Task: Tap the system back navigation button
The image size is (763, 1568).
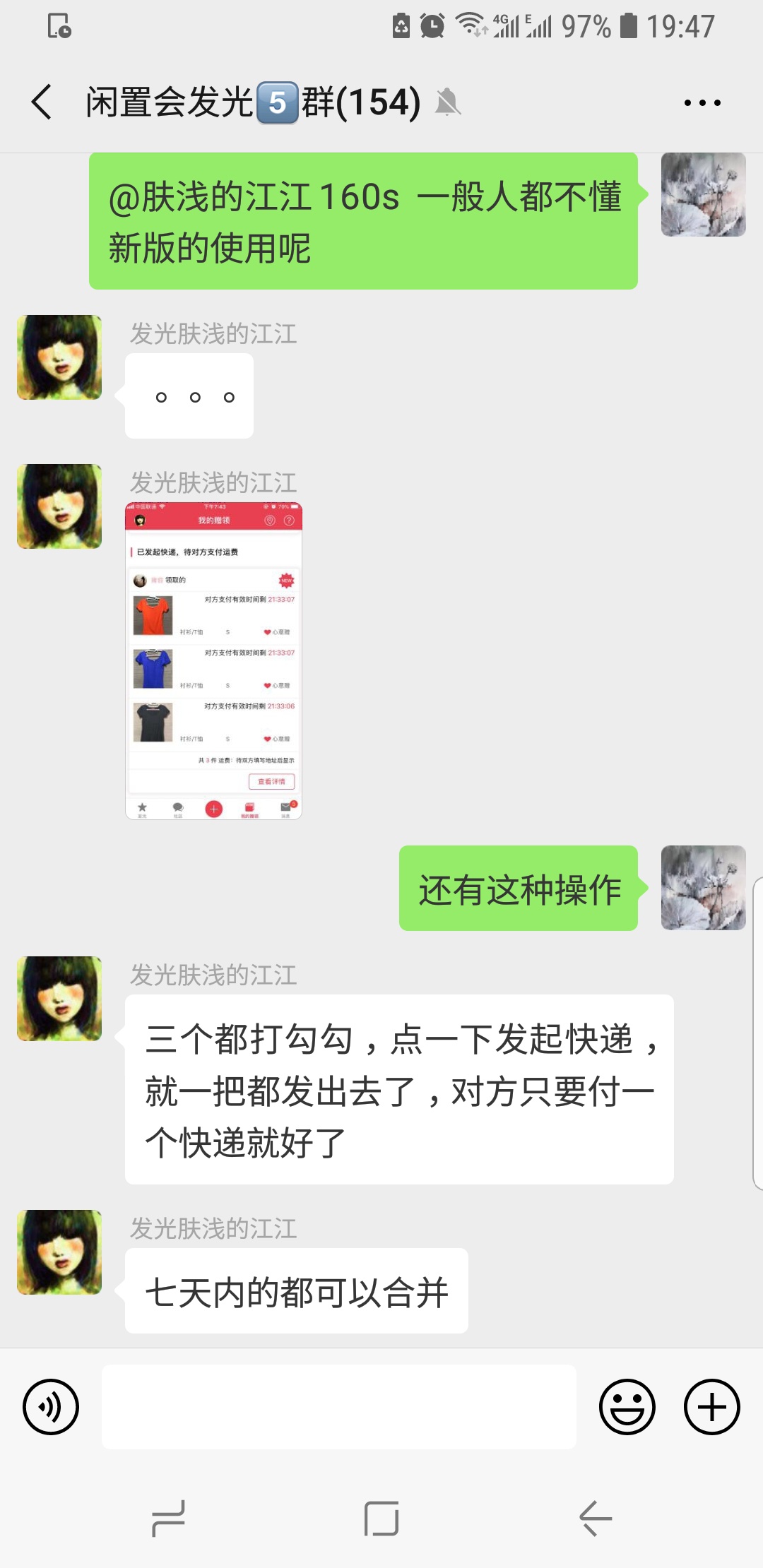Action: [595, 1519]
